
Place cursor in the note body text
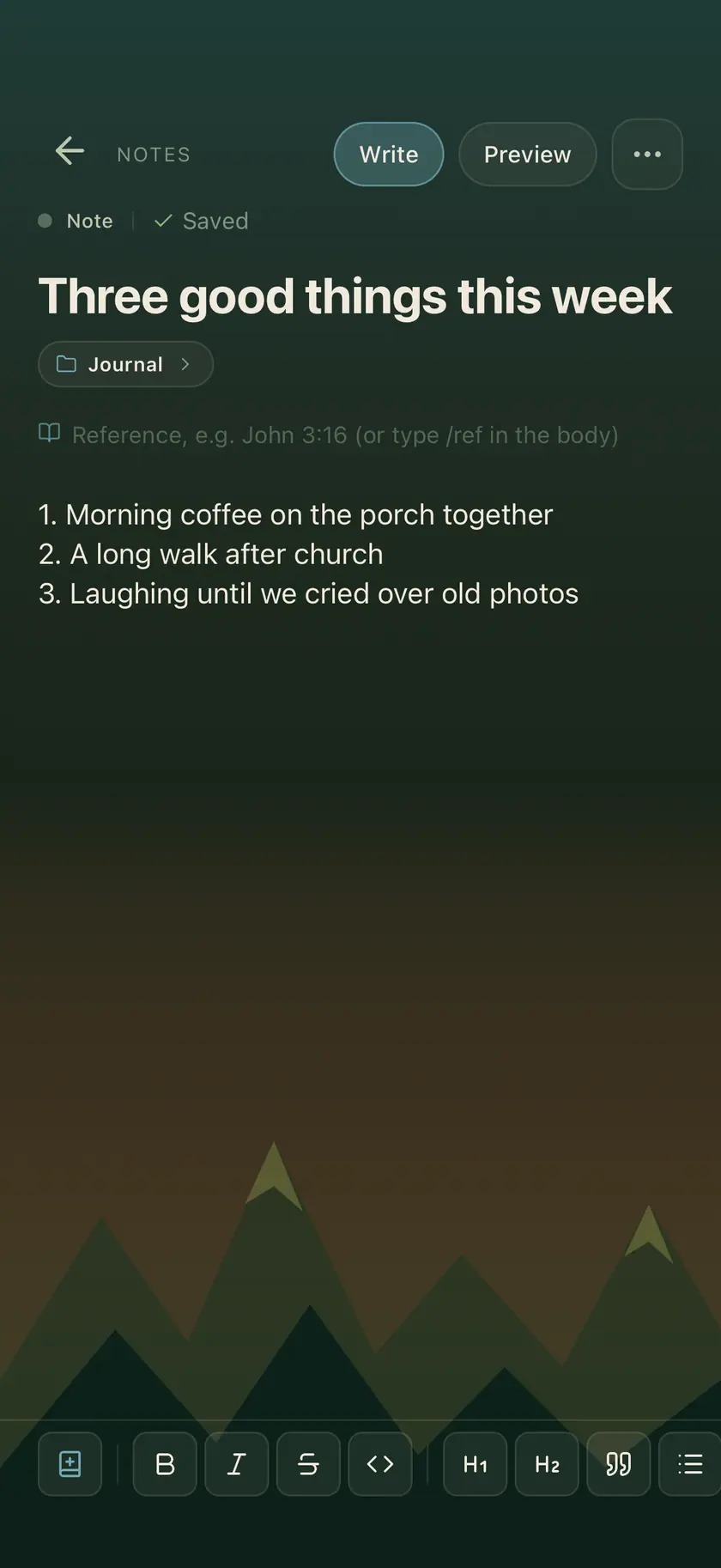point(309,554)
